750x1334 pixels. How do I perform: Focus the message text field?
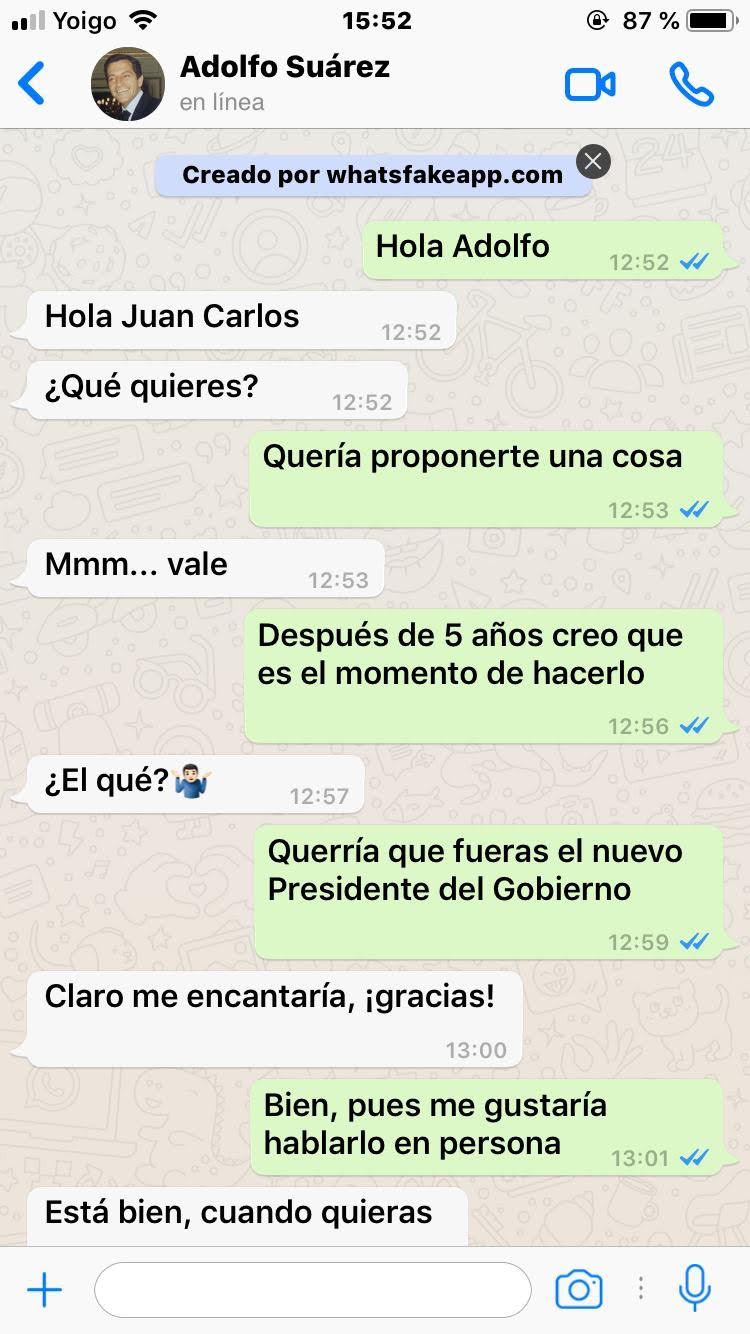click(x=312, y=1290)
